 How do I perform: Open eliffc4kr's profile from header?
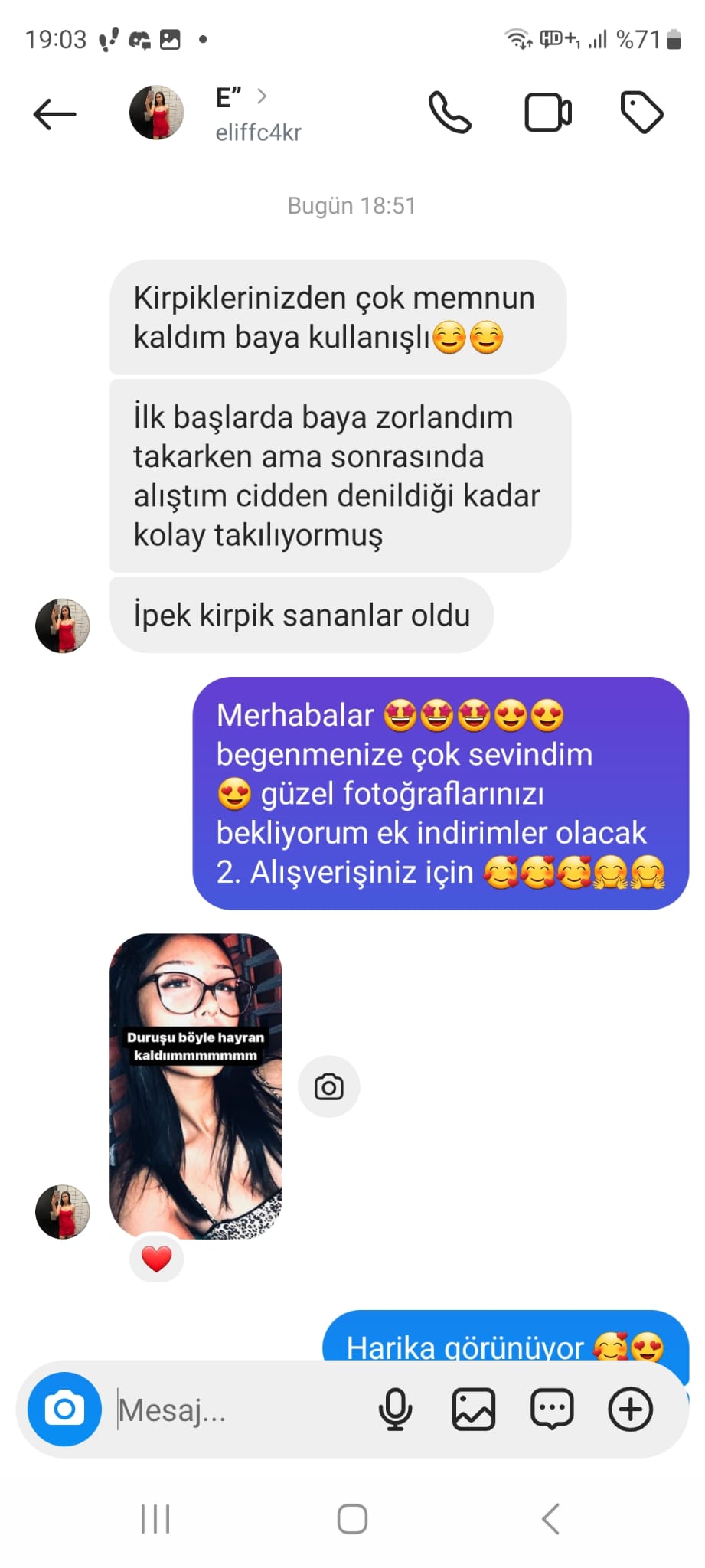tap(257, 115)
